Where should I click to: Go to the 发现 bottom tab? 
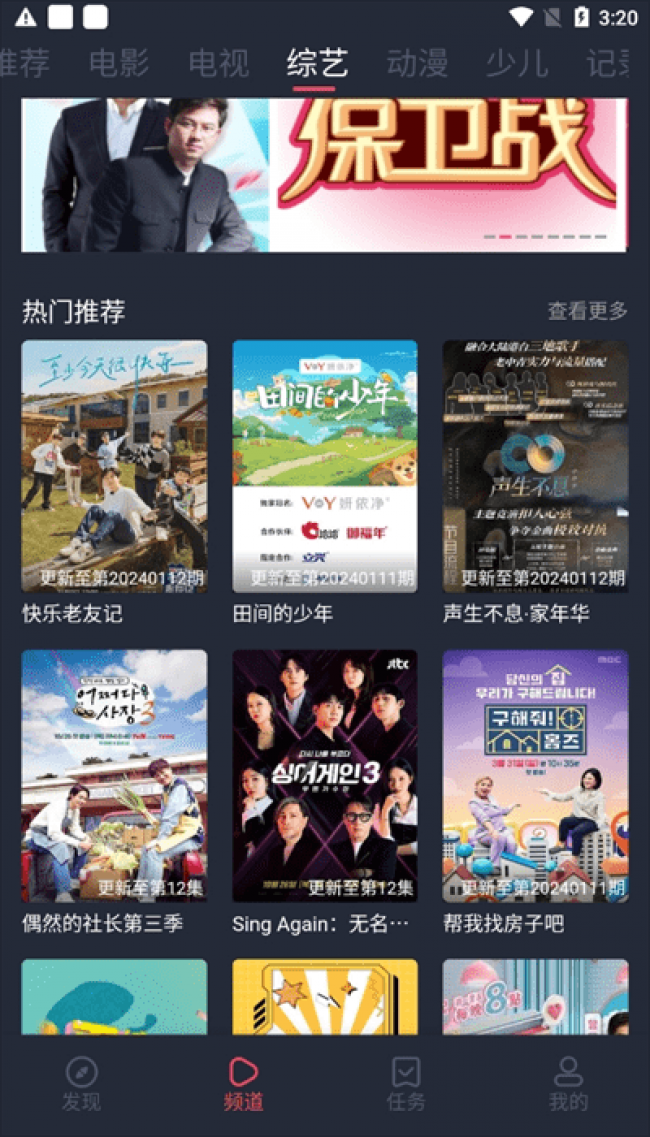(81, 1084)
